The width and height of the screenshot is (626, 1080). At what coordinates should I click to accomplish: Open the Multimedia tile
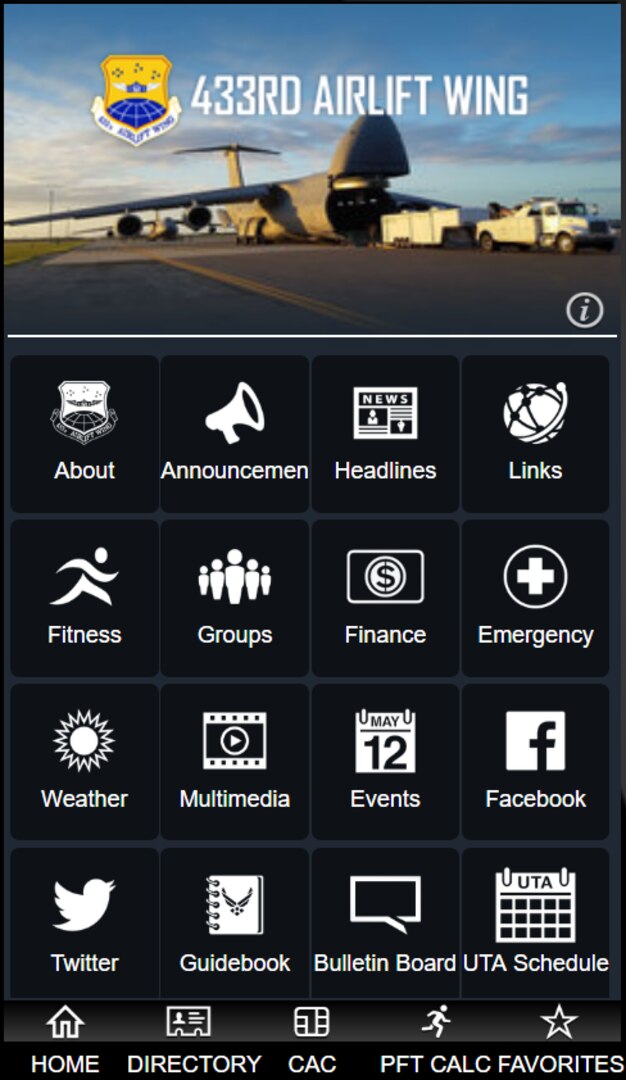(x=235, y=761)
